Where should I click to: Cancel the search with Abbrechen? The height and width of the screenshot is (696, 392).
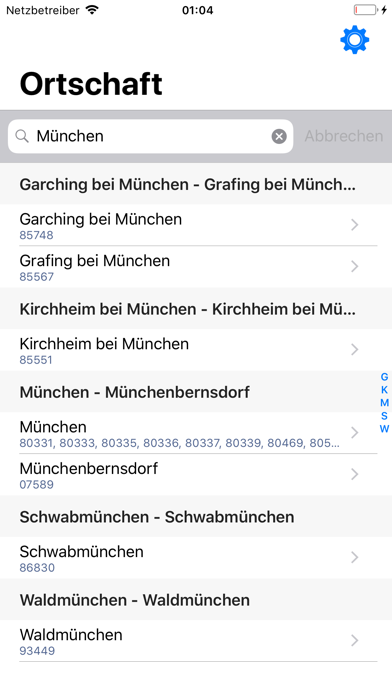point(344,136)
